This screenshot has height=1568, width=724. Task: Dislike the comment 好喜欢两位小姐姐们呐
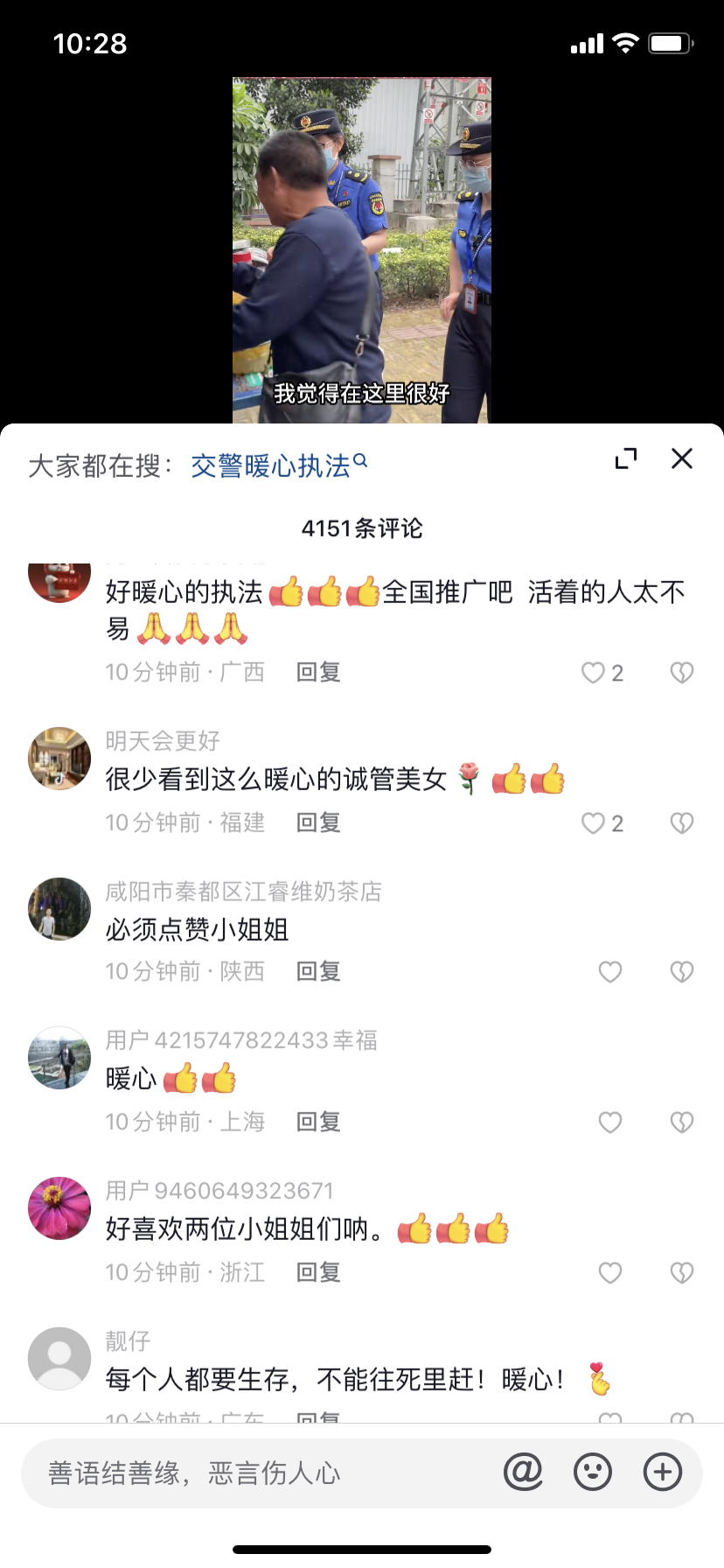681,1273
